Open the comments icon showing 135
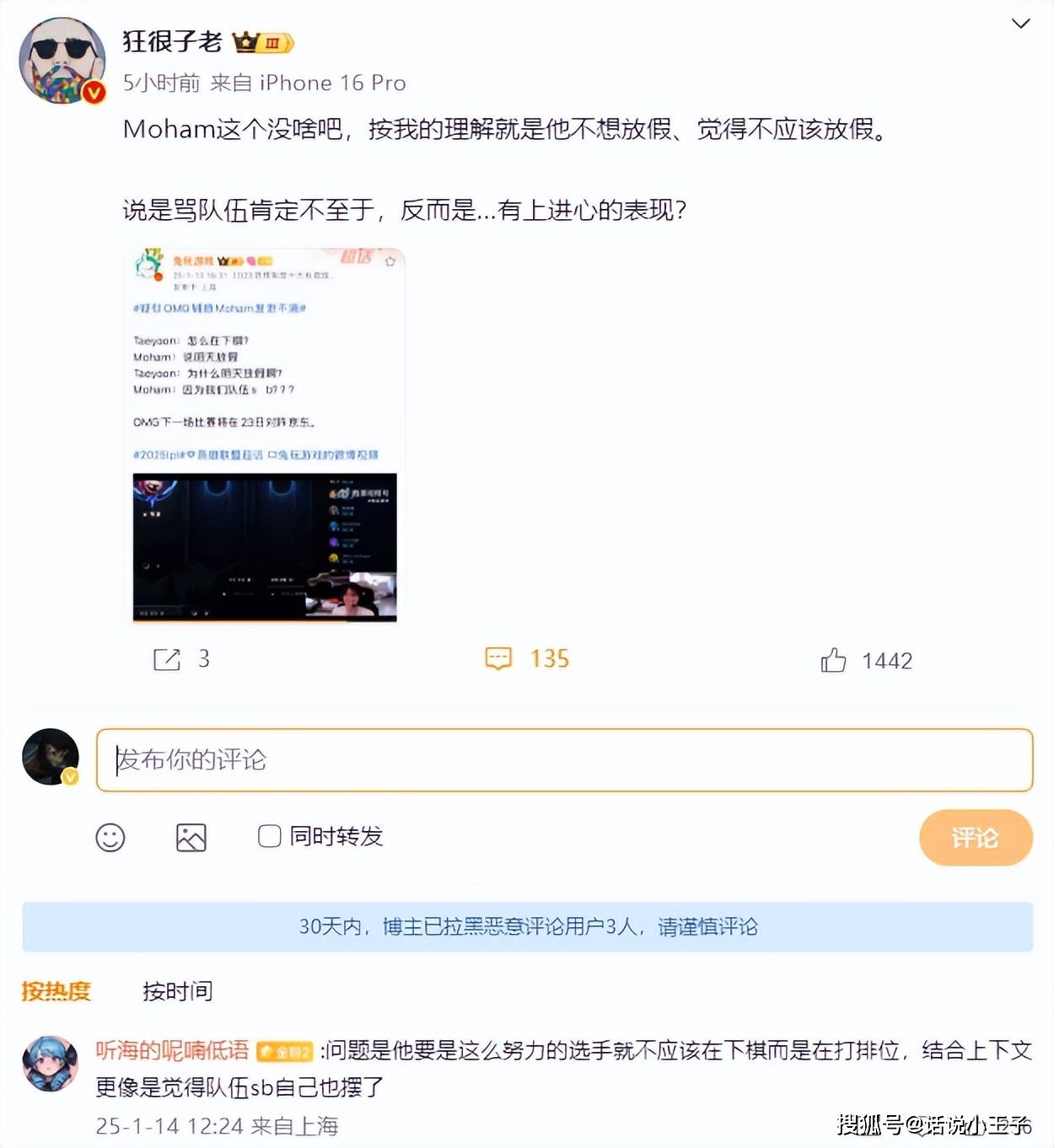The image size is (1054, 1148). coord(498,658)
